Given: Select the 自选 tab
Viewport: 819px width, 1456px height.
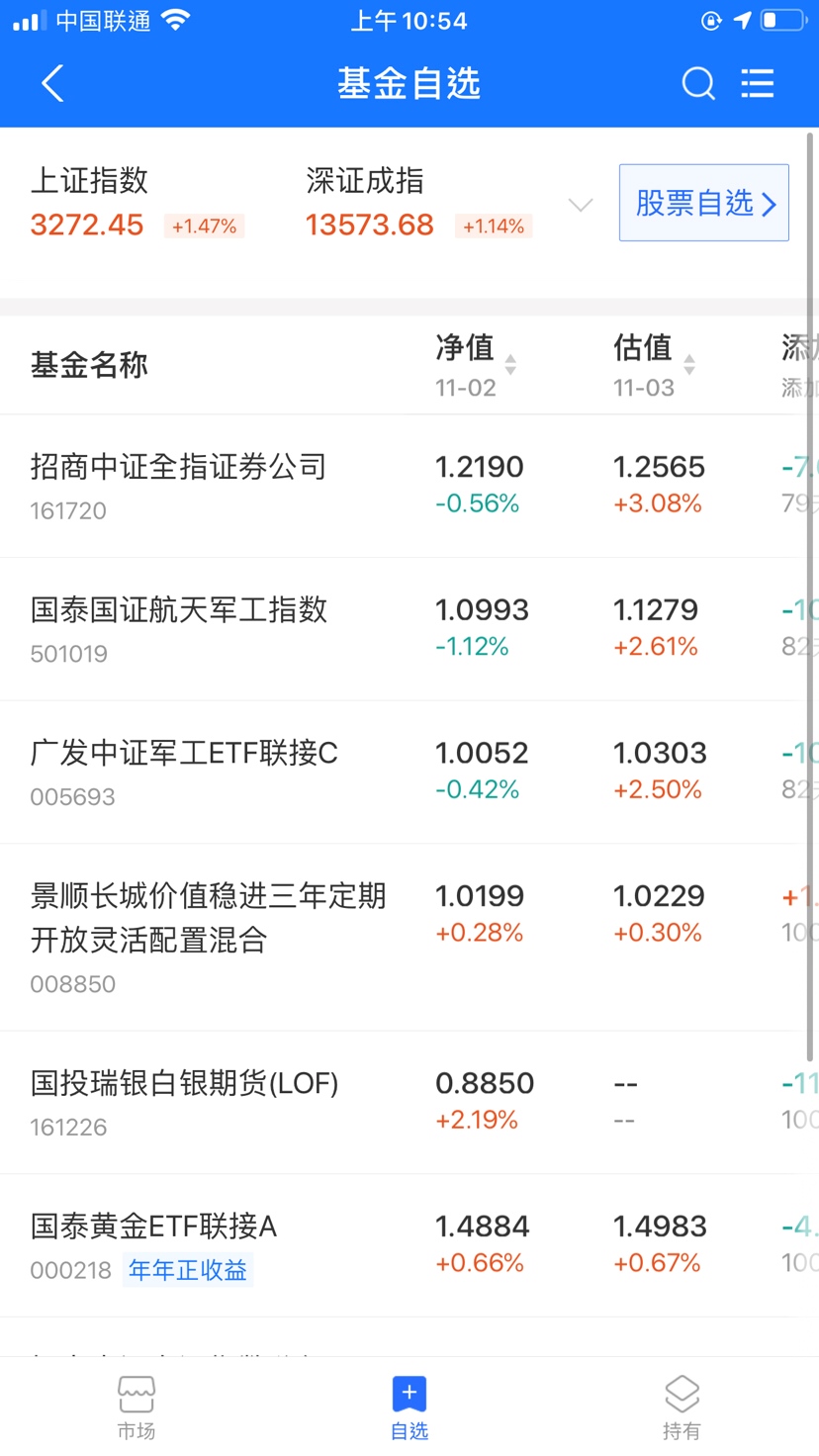Looking at the screenshot, I should (x=409, y=1408).
